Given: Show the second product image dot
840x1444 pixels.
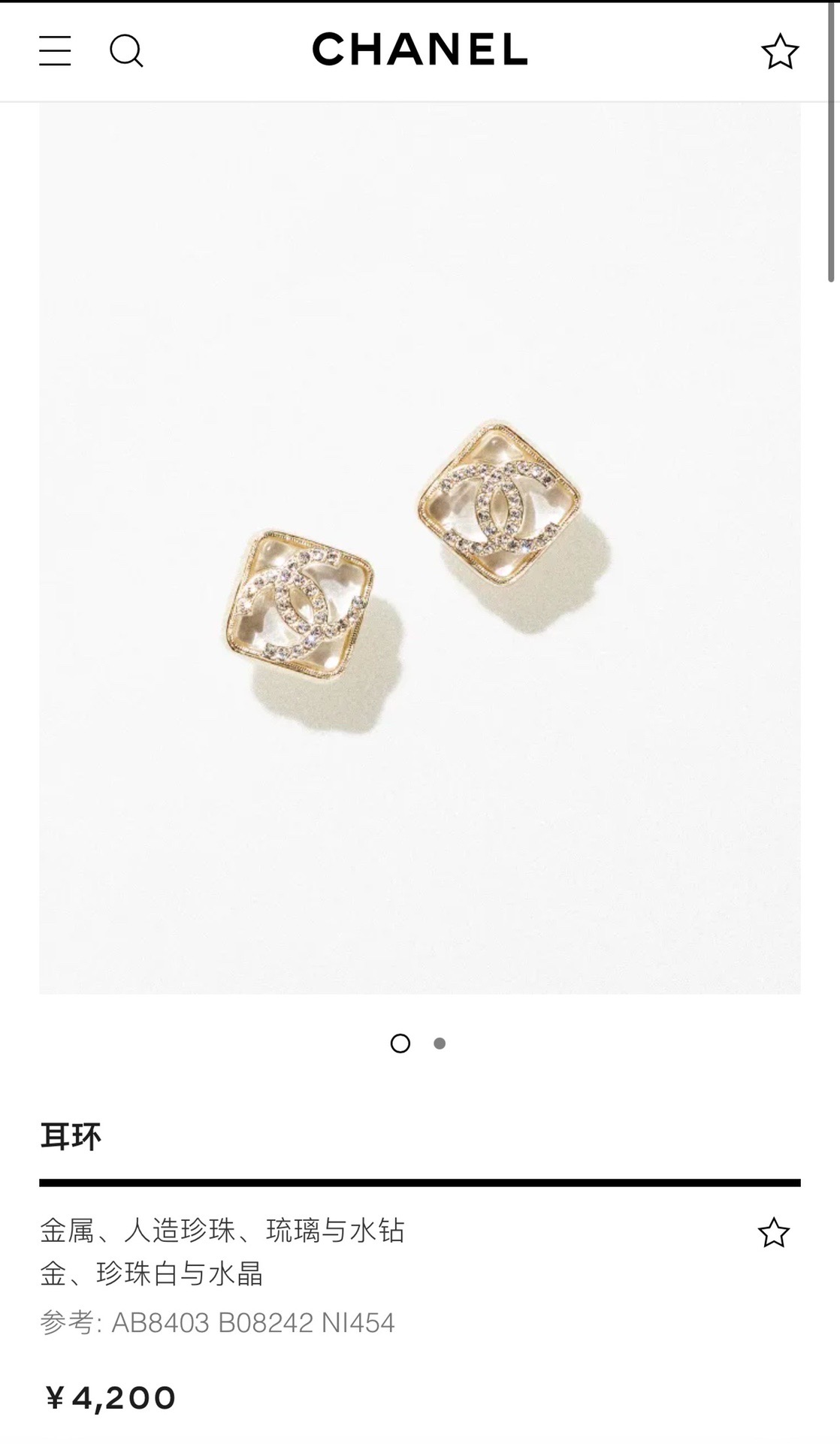Looking at the screenshot, I should (440, 1043).
